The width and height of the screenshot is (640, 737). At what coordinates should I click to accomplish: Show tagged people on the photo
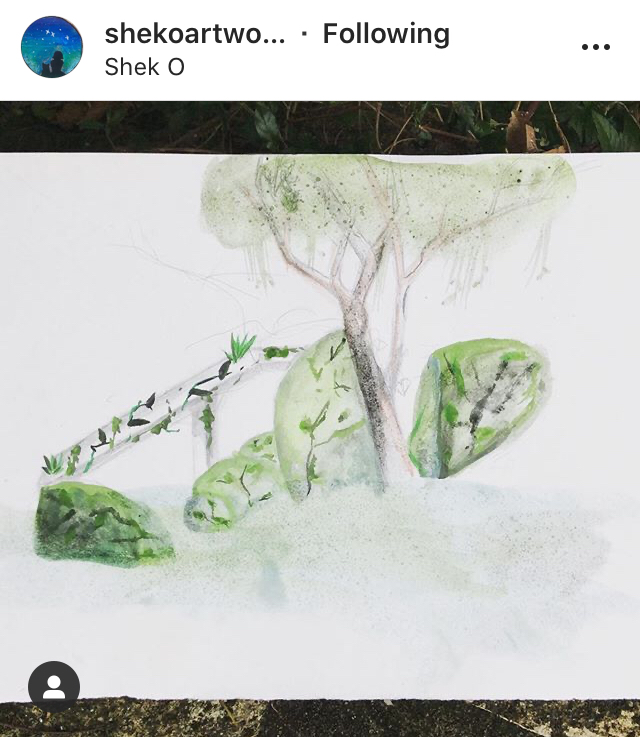(54, 687)
